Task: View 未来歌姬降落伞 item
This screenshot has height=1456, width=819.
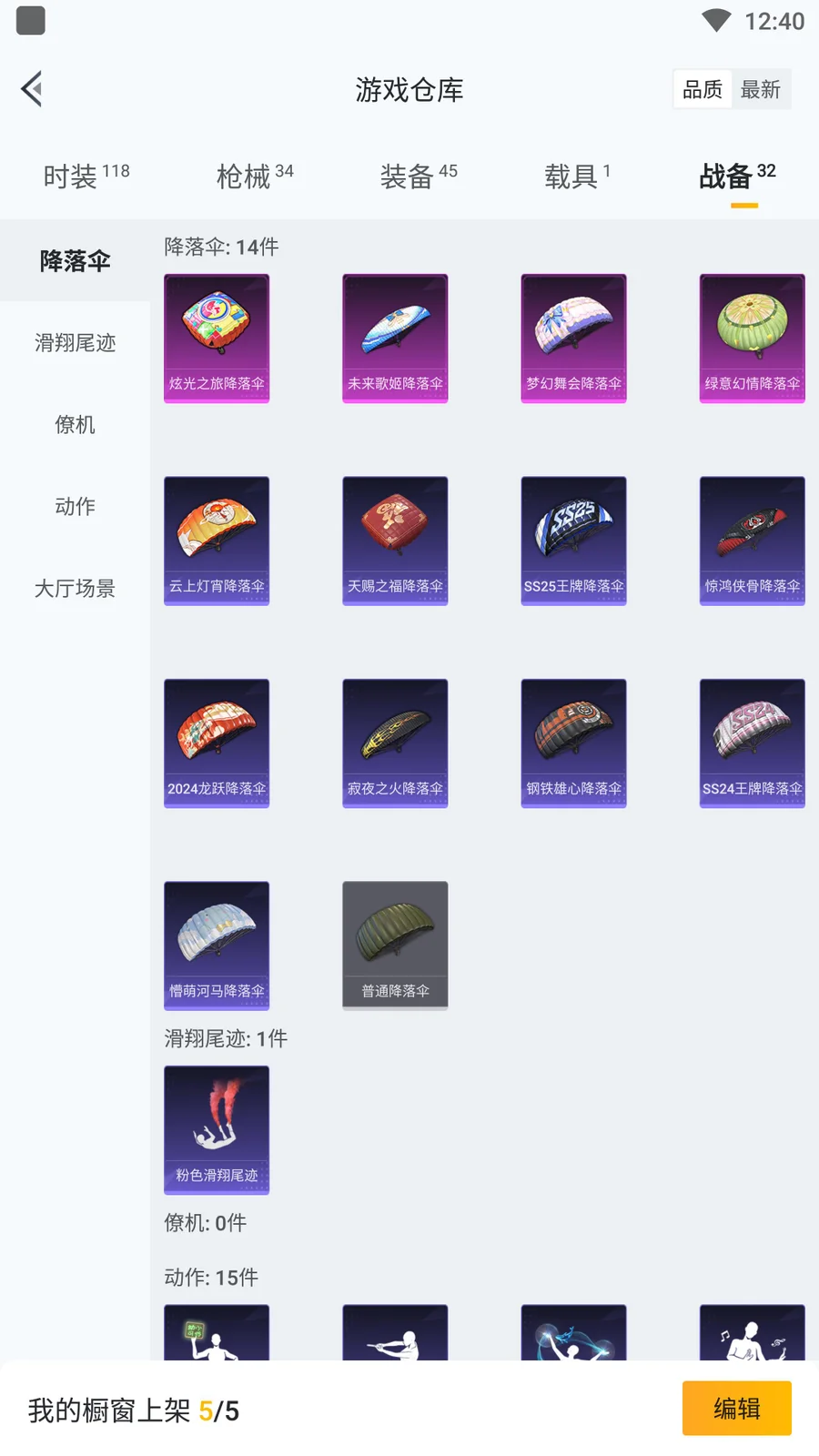Action: [x=395, y=338]
